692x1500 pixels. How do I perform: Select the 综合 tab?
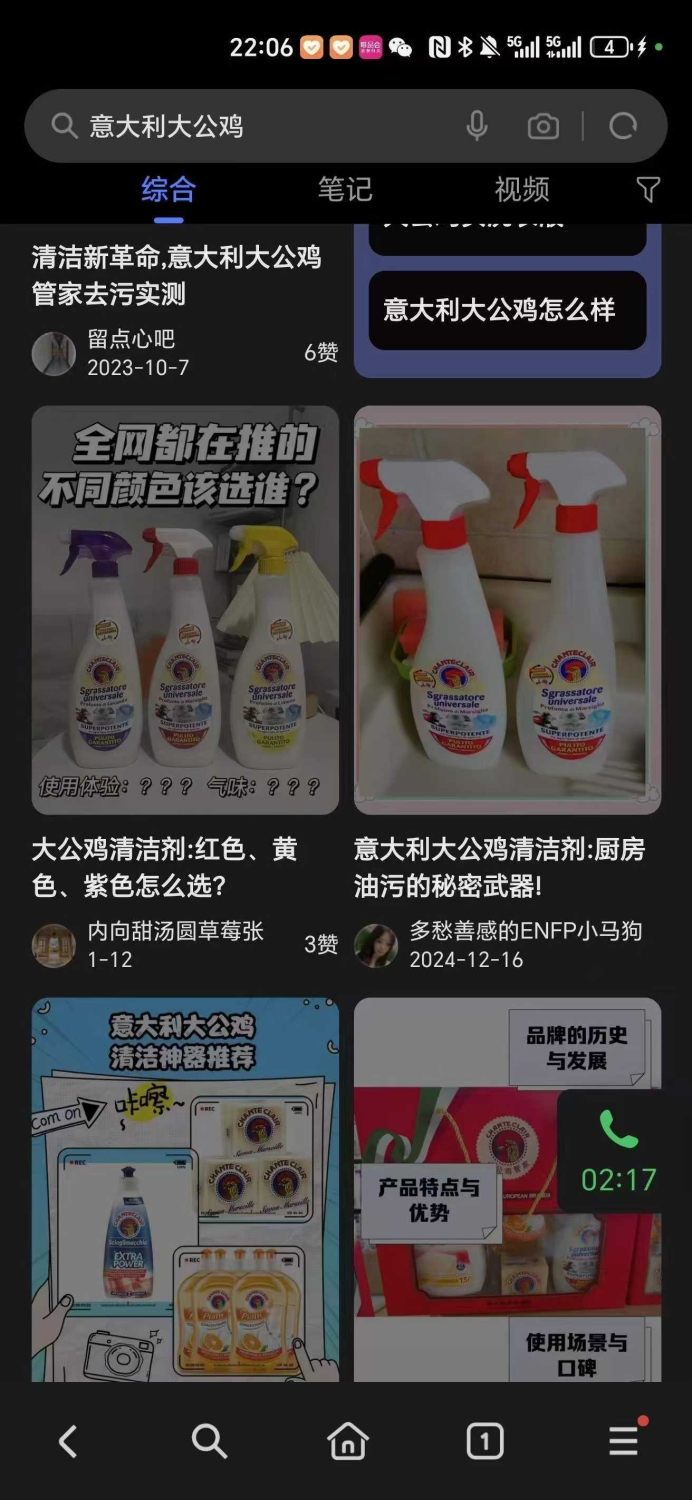coord(168,189)
